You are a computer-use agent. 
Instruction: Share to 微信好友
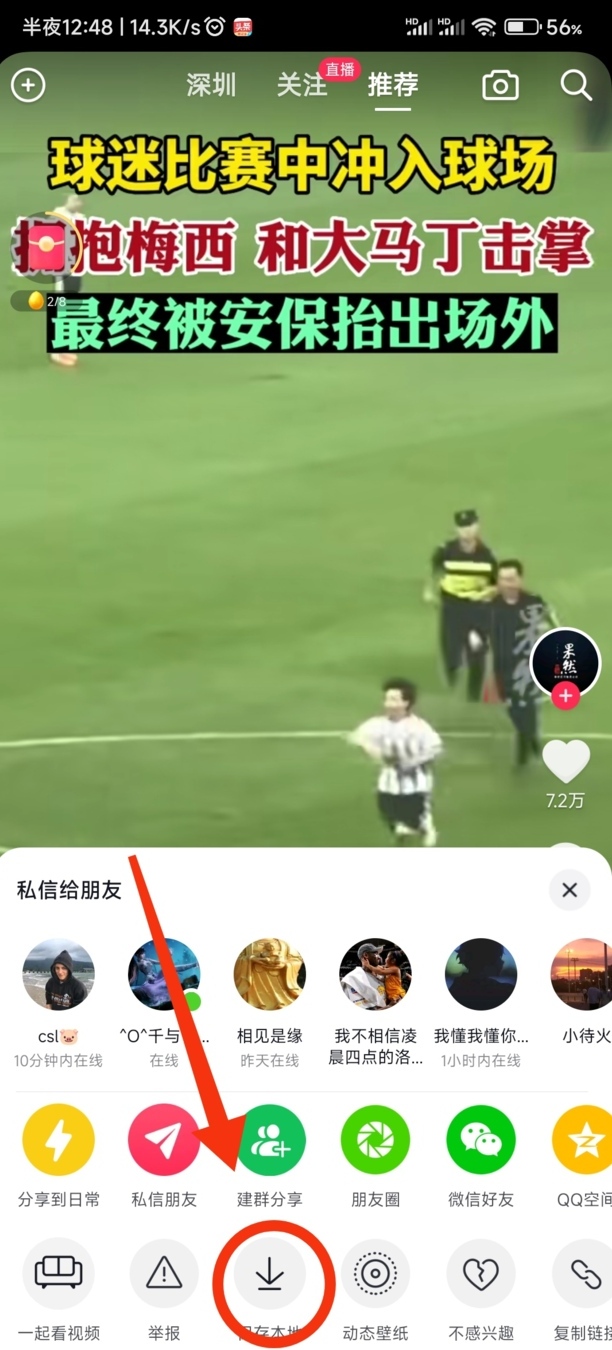(481, 1140)
